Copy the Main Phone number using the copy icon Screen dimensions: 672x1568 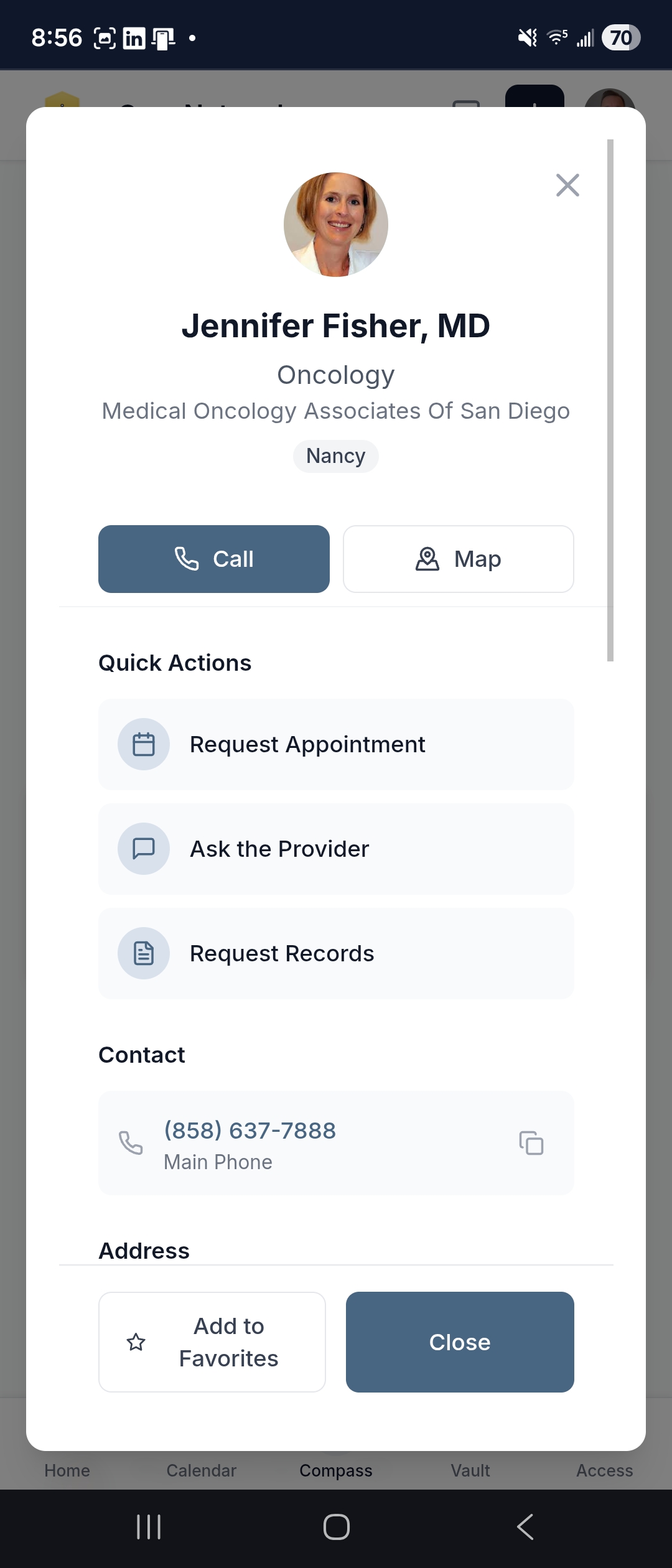(530, 1143)
